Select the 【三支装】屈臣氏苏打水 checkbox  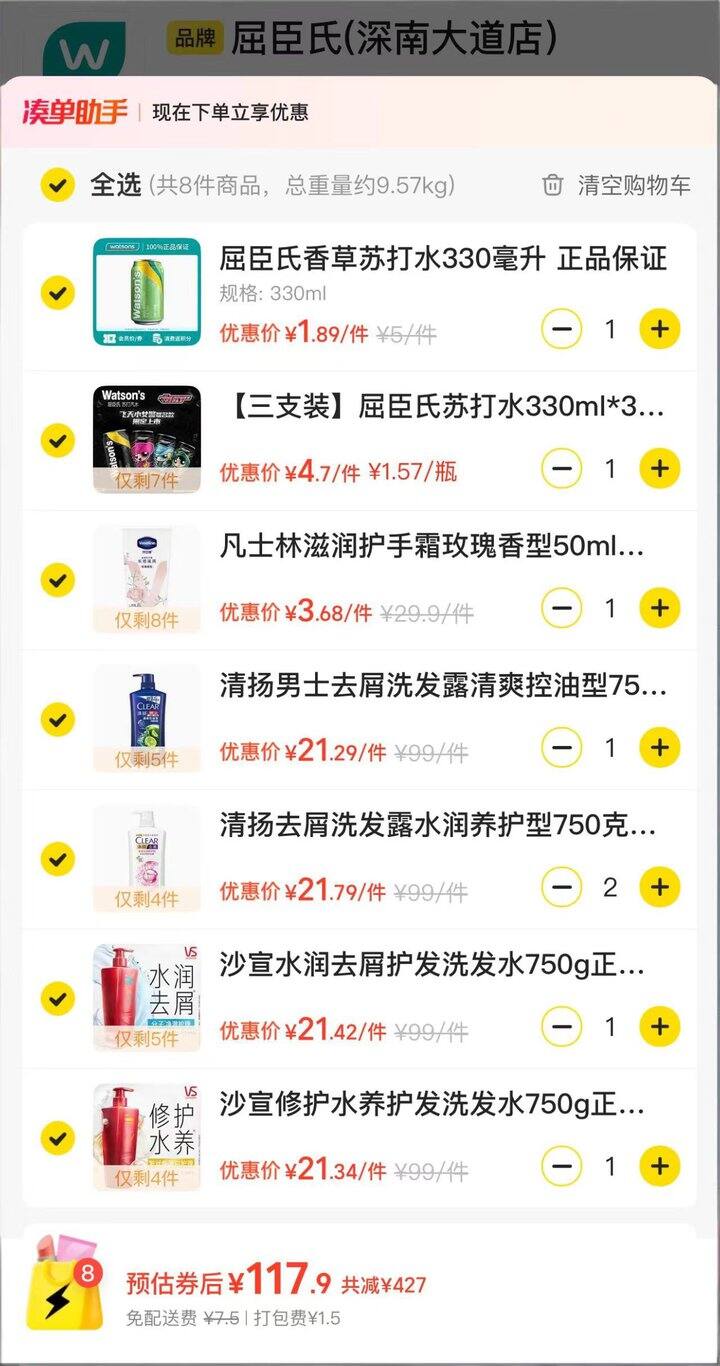point(58,441)
